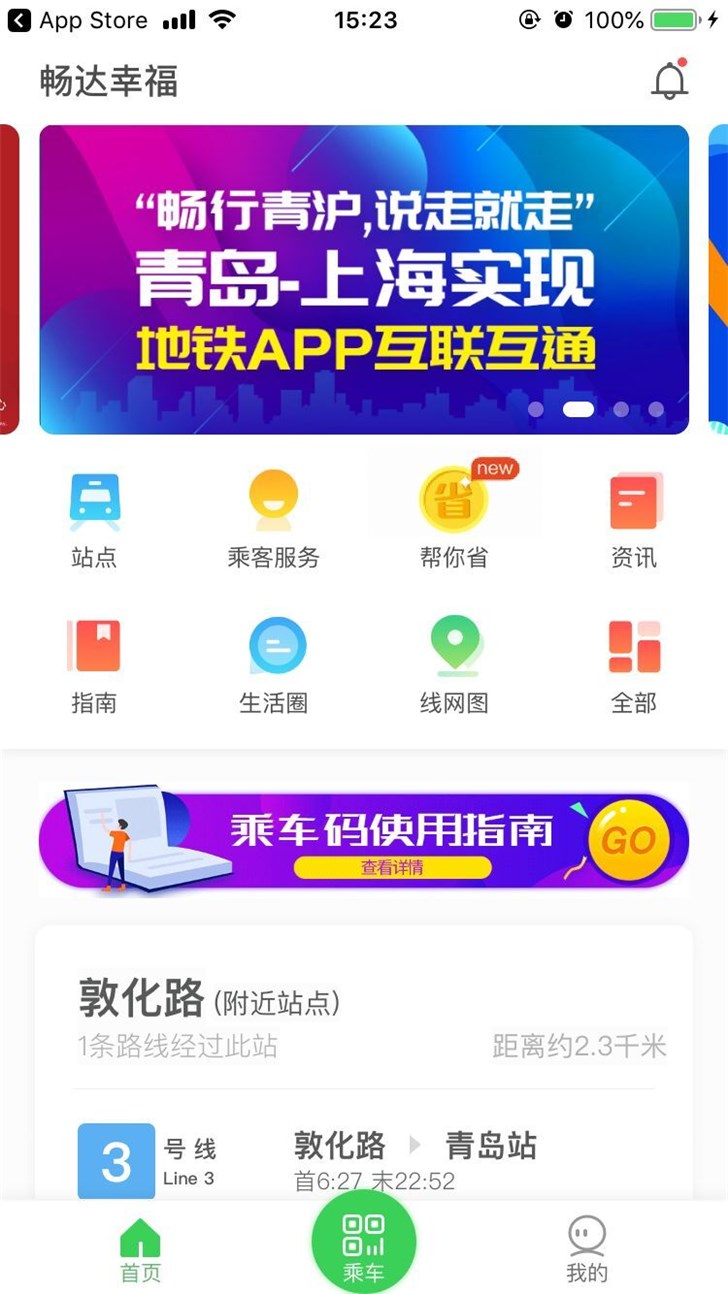Image resolution: width=728 pixels, height=1294 pixels.
Task: Open the notifications bell
Action: [669, 81]
